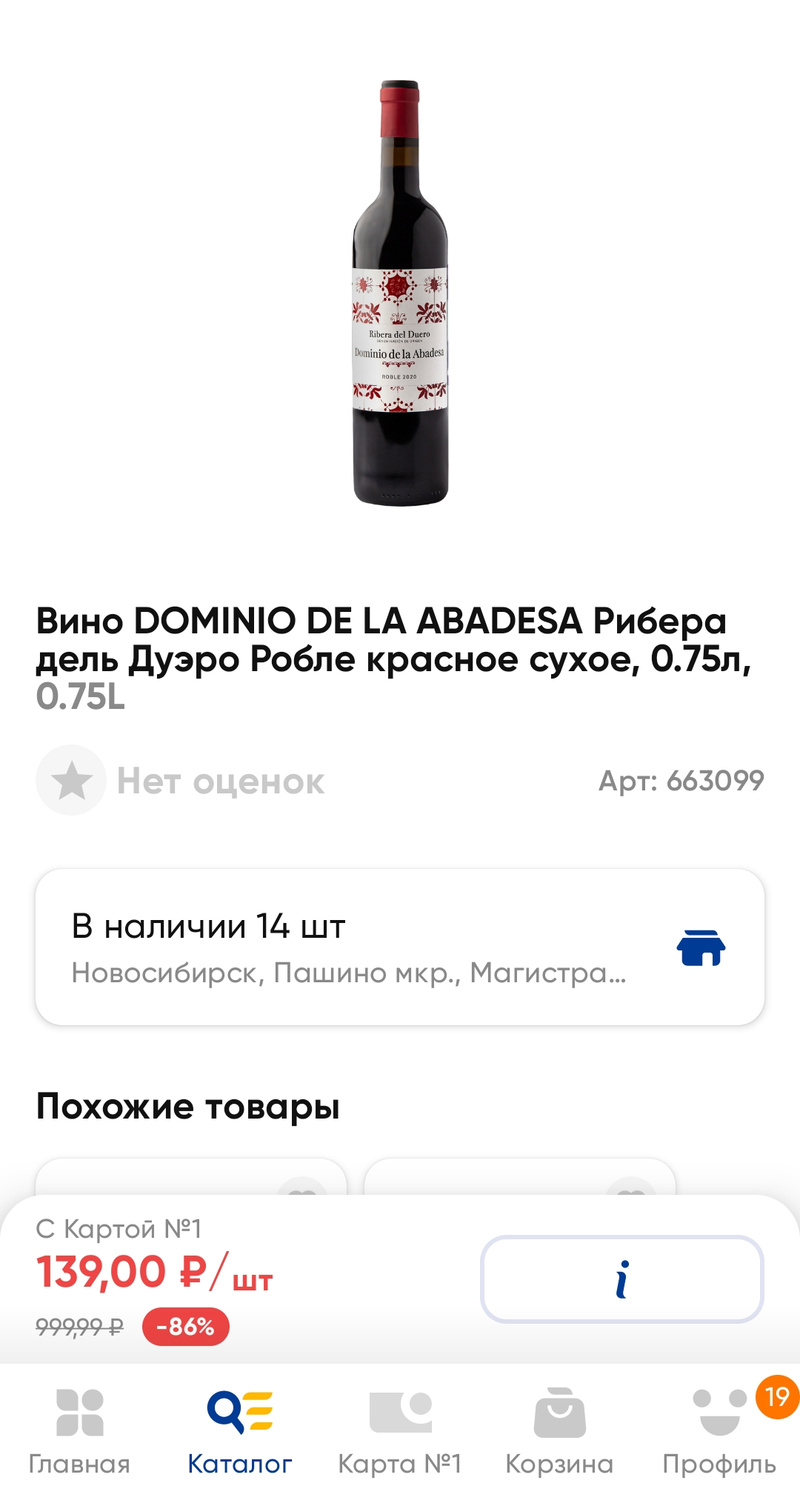Tap the info button beside the price
This screenshot has height=1486, width=800.
pyautogui.click(x=622, y=1279)
